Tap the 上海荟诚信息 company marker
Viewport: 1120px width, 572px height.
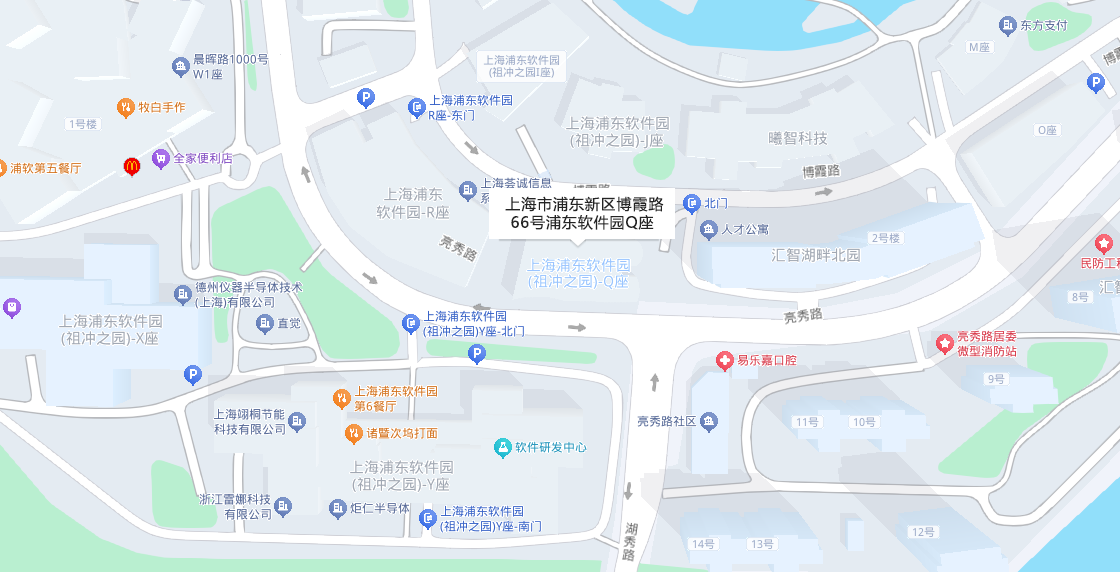pos(467,190)
